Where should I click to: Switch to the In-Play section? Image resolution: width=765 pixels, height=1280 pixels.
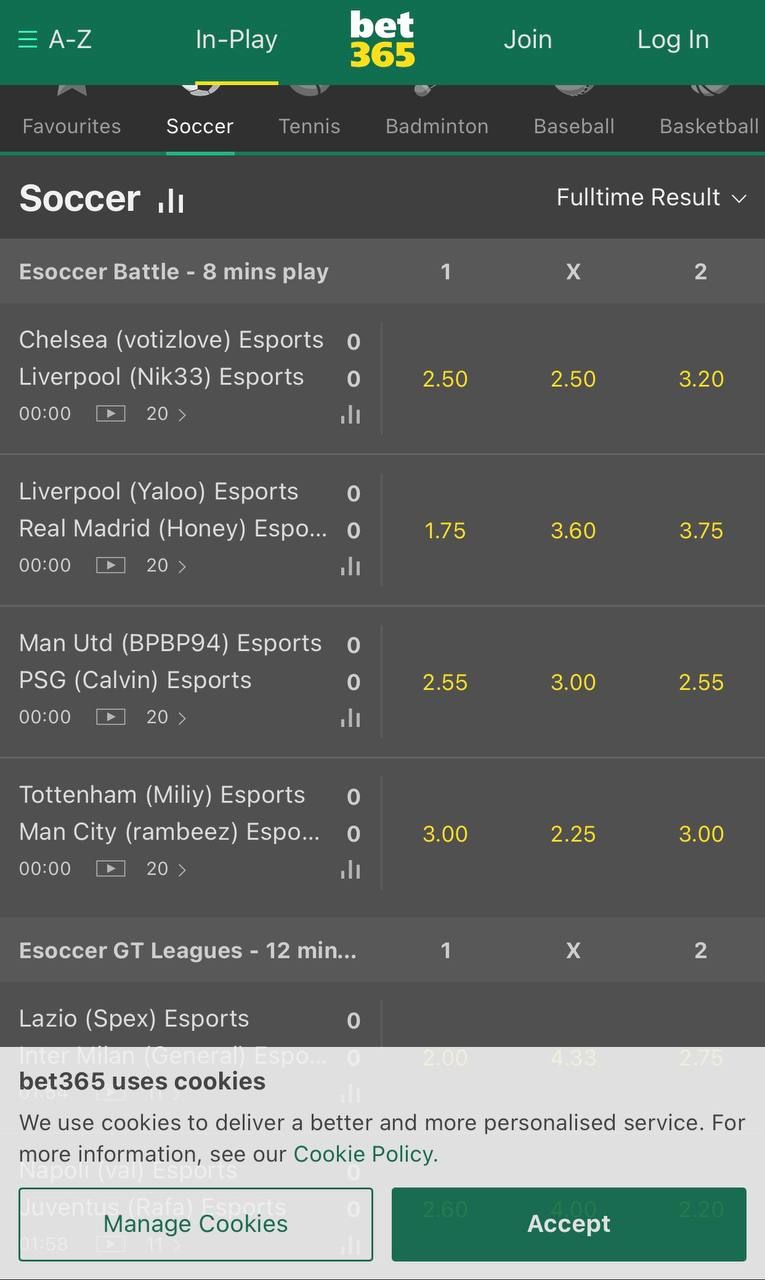(x=236, y=40)
